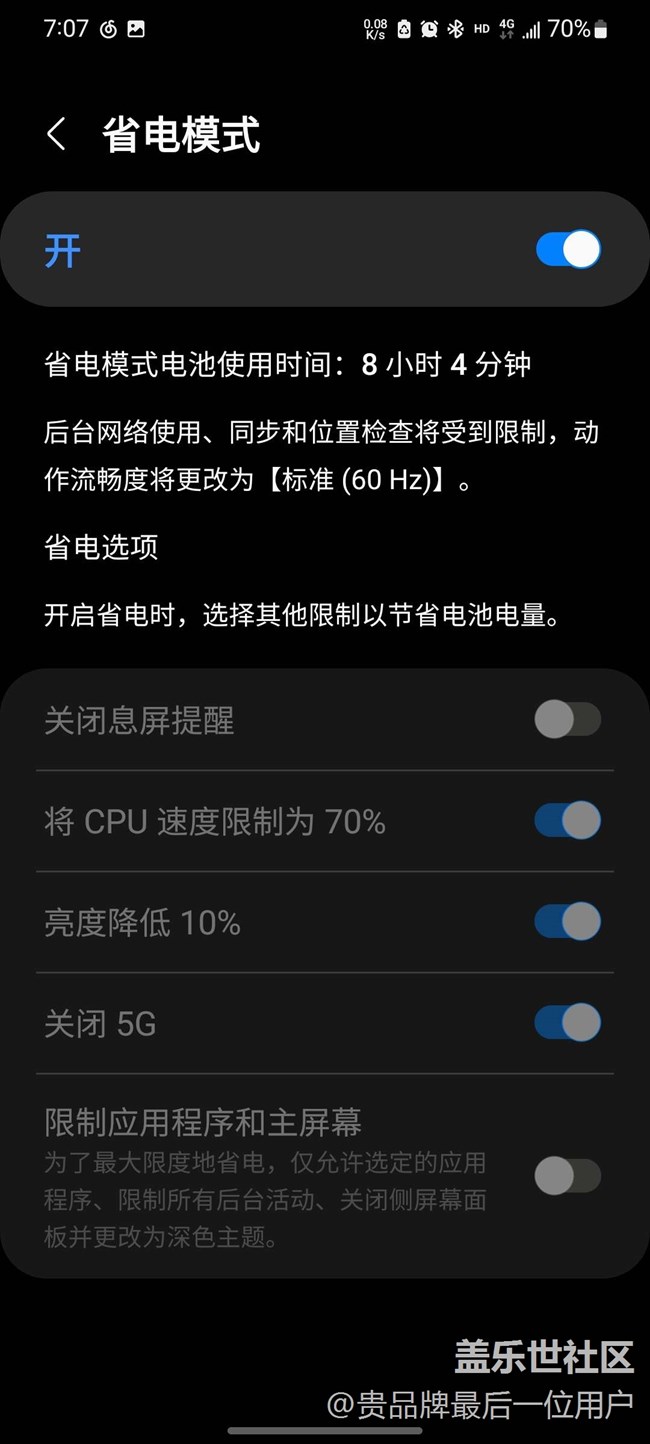Go back from 省电模式 screen

pyautogui.click(x=57, y=135)
